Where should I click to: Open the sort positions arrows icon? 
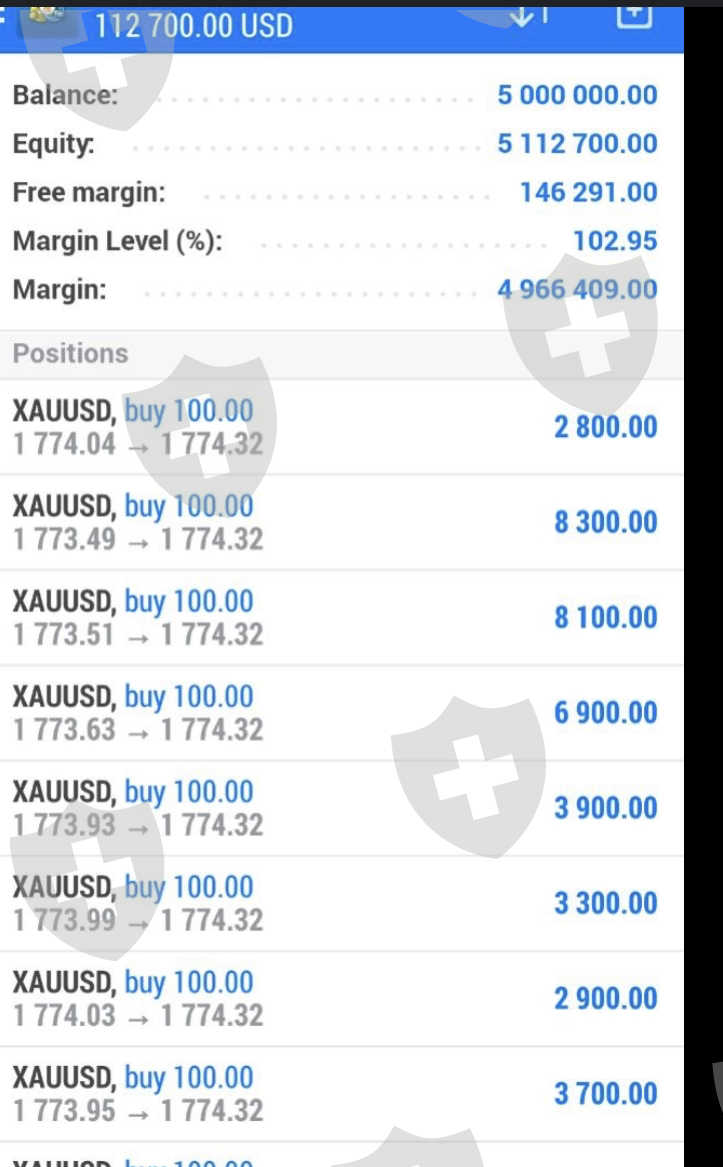(x=529, y=15)
